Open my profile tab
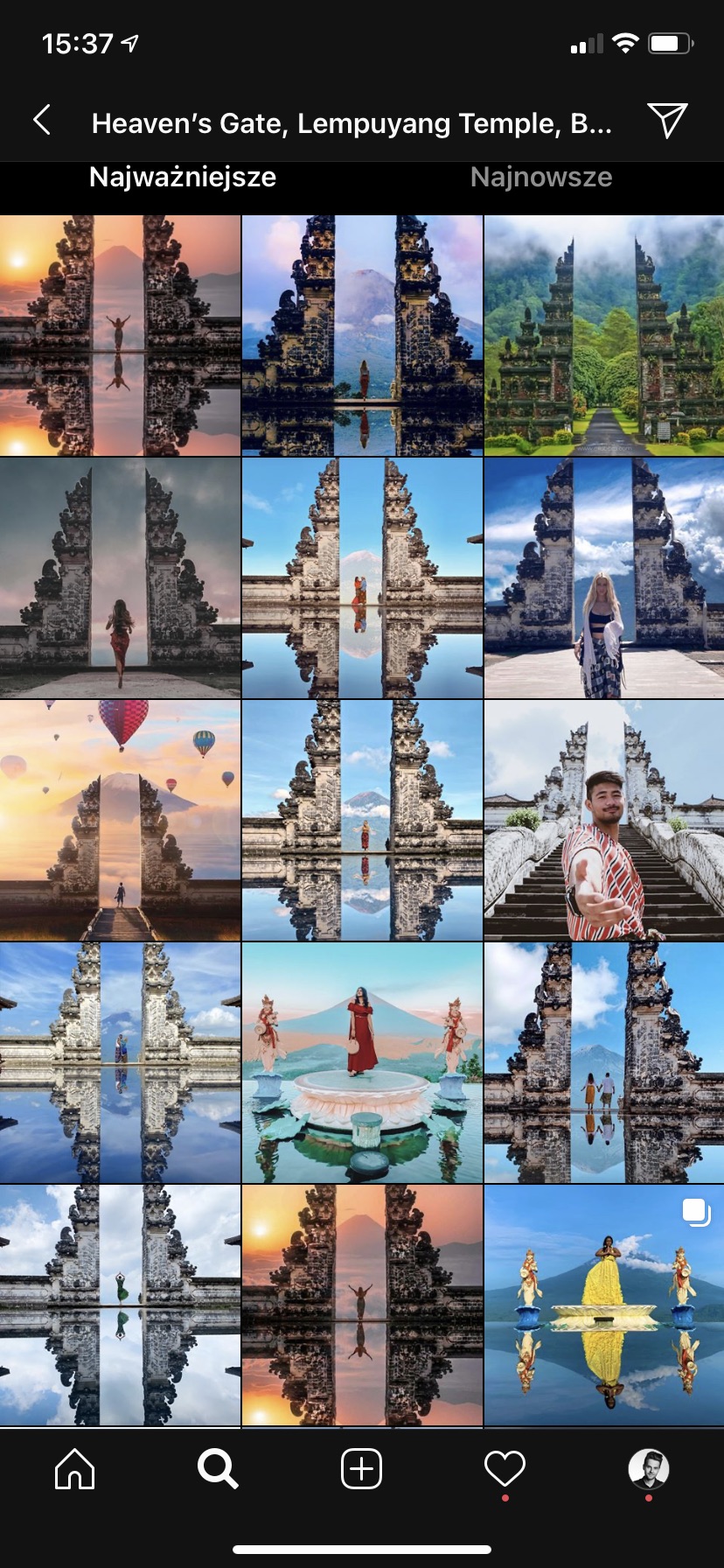This screenshot has width=724, height=1568. pos(648,1468)
